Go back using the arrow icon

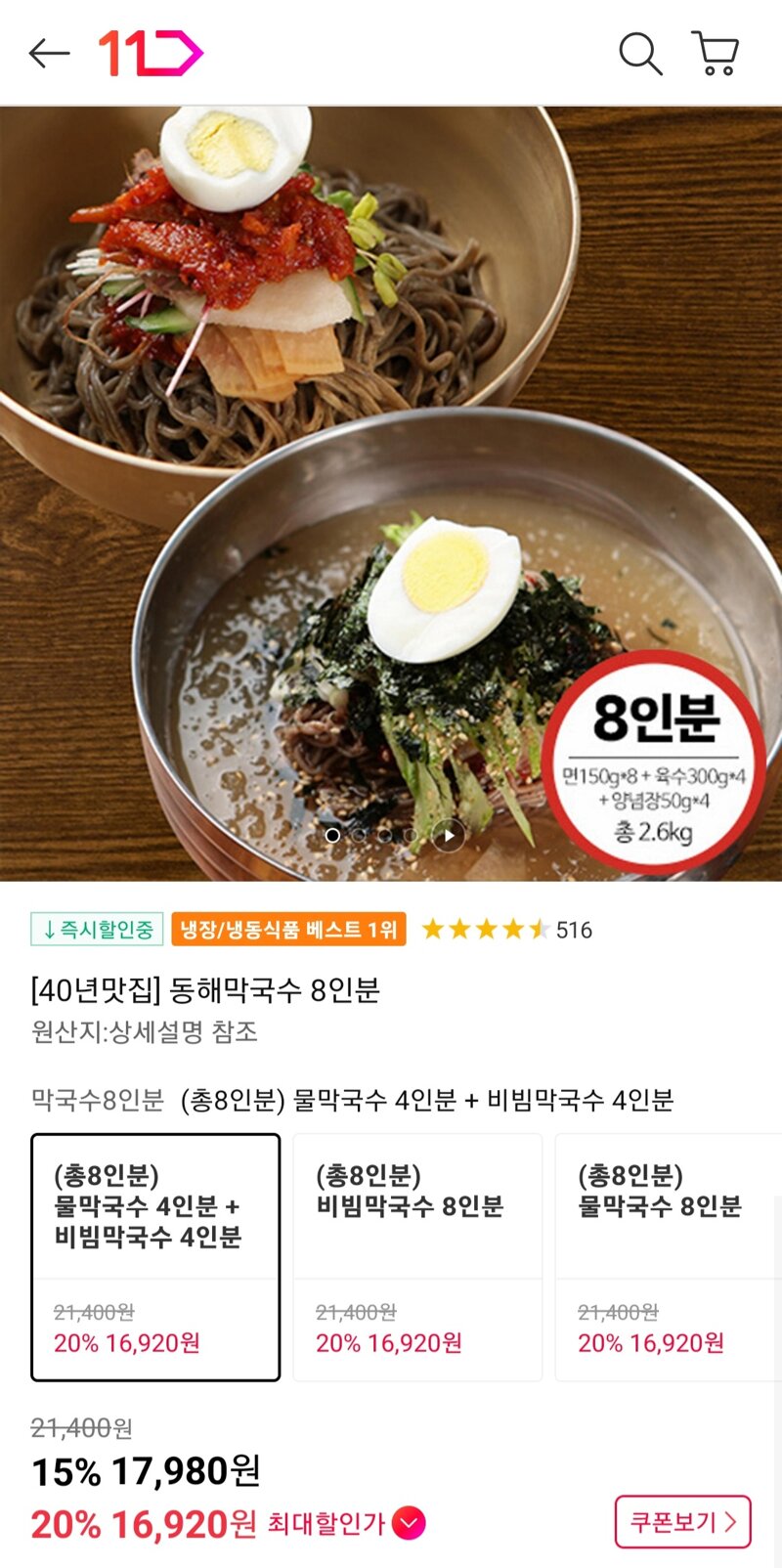pos(49,53)
